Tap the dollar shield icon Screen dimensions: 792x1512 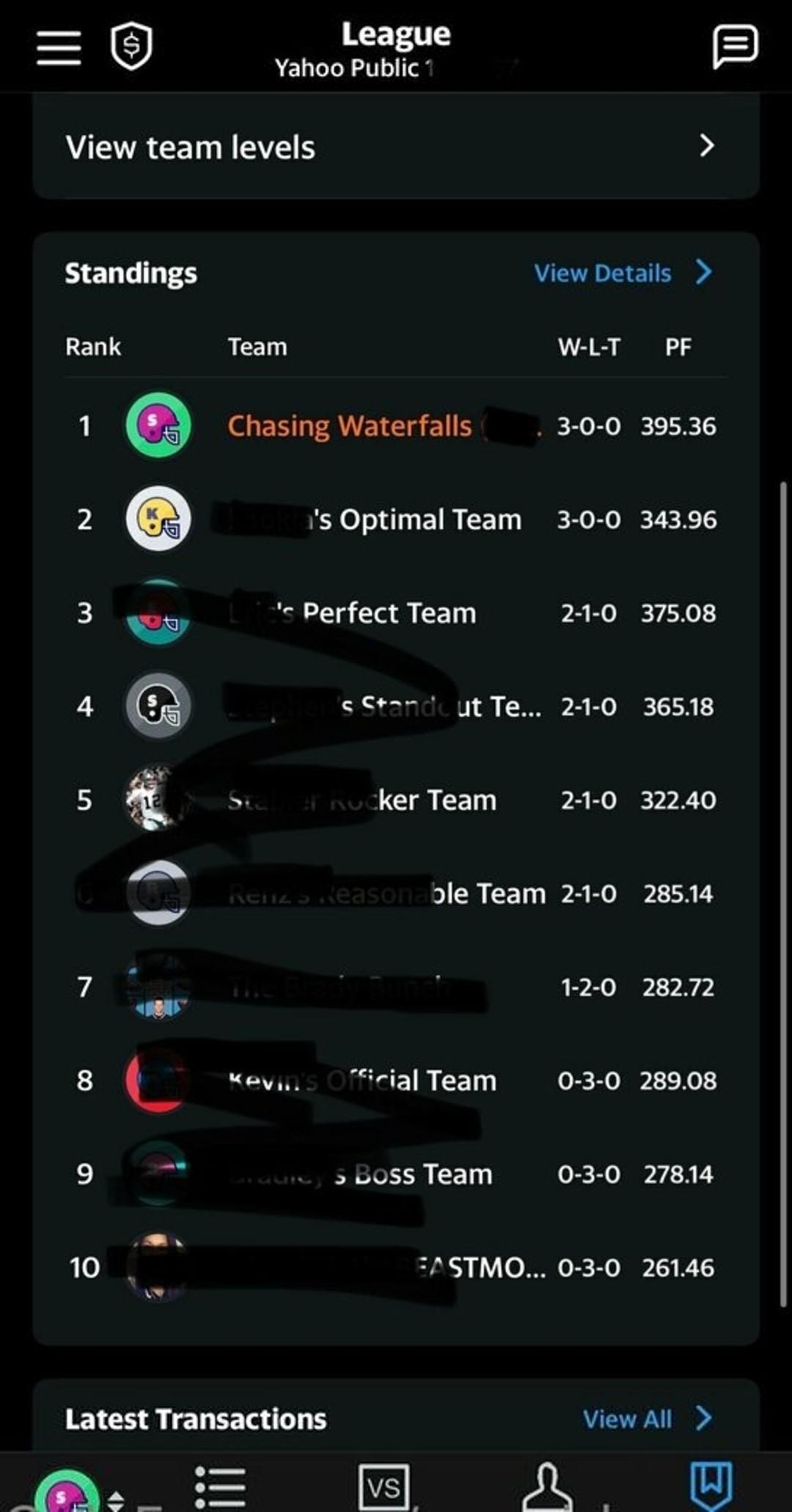131,46
